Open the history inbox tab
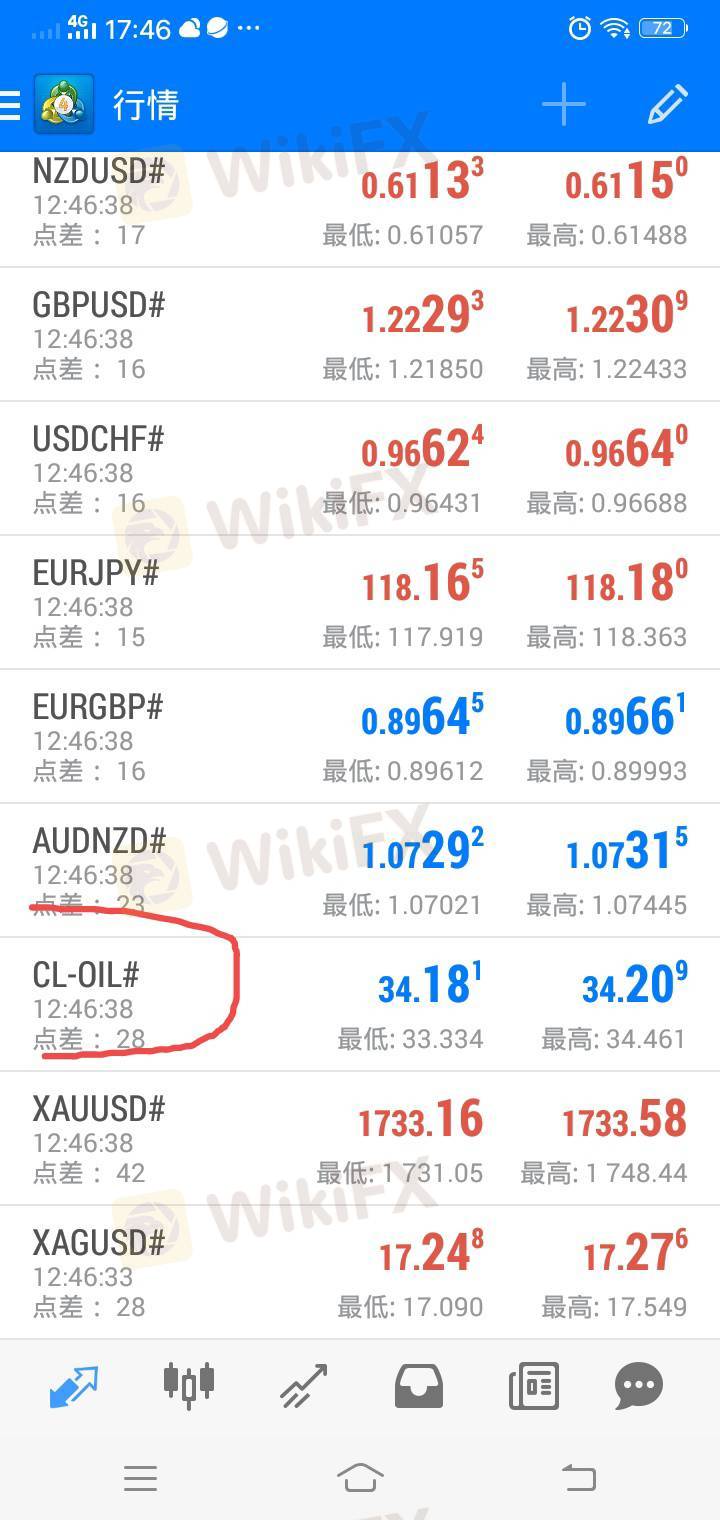Image resolution: width=720 pixels, height=1520 pixels. point(419,1386)
